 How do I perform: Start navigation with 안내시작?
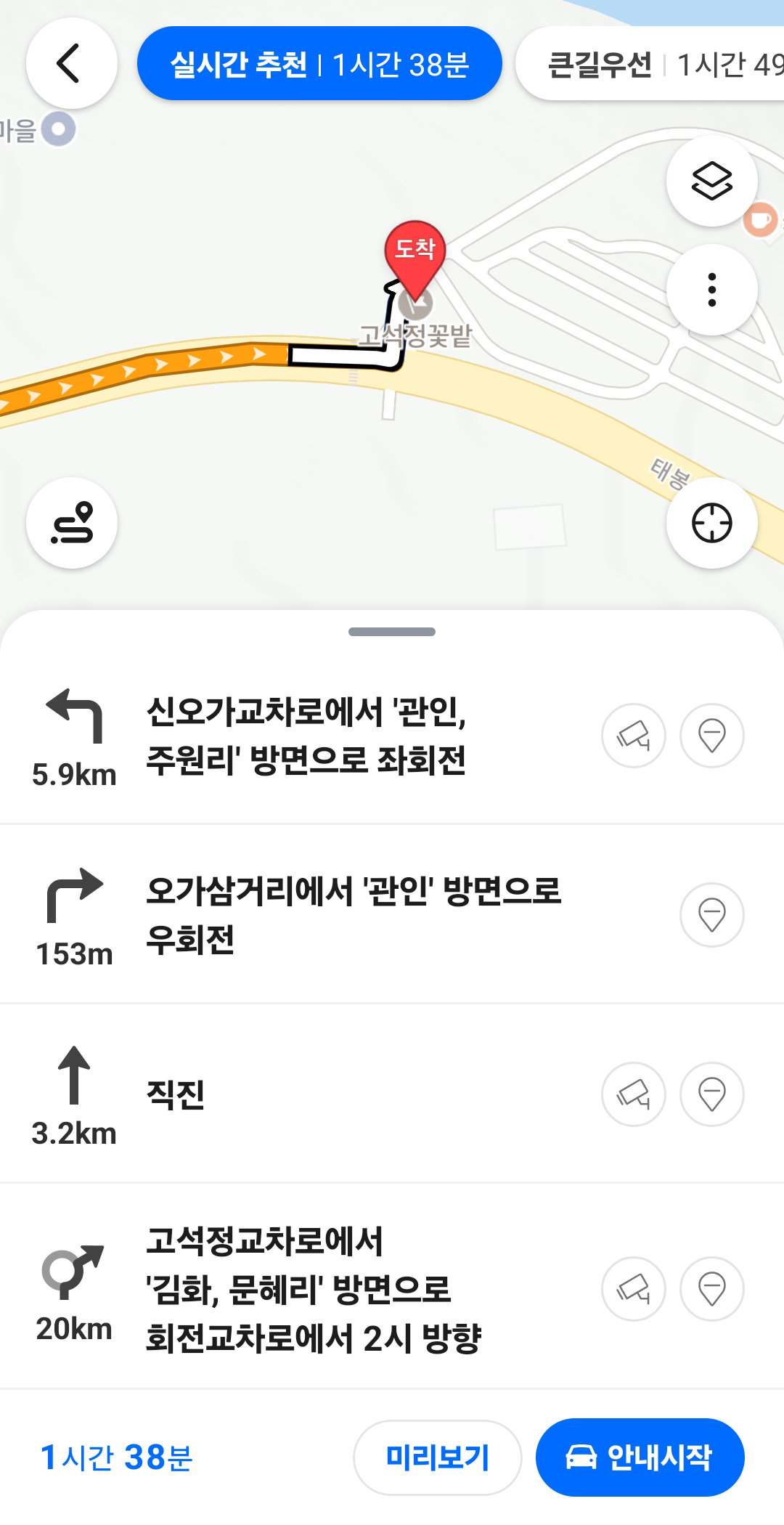(640, 1457)
